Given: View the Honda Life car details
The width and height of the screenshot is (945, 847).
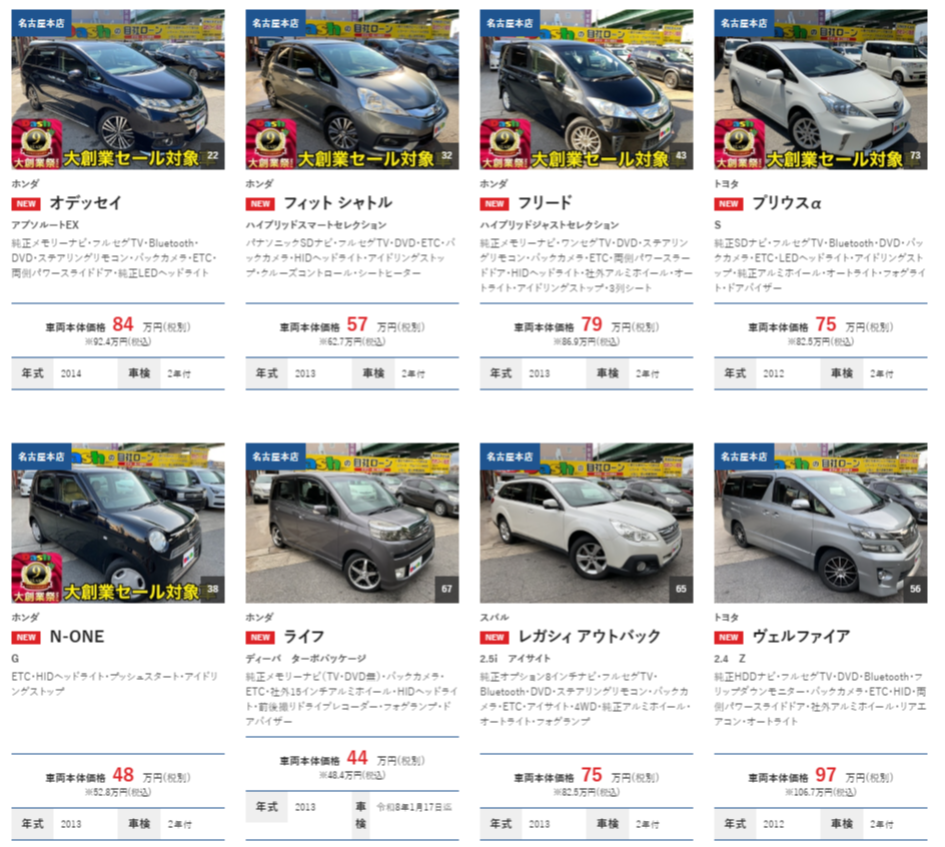Looking at the screenshot, I should click(303, 637).
